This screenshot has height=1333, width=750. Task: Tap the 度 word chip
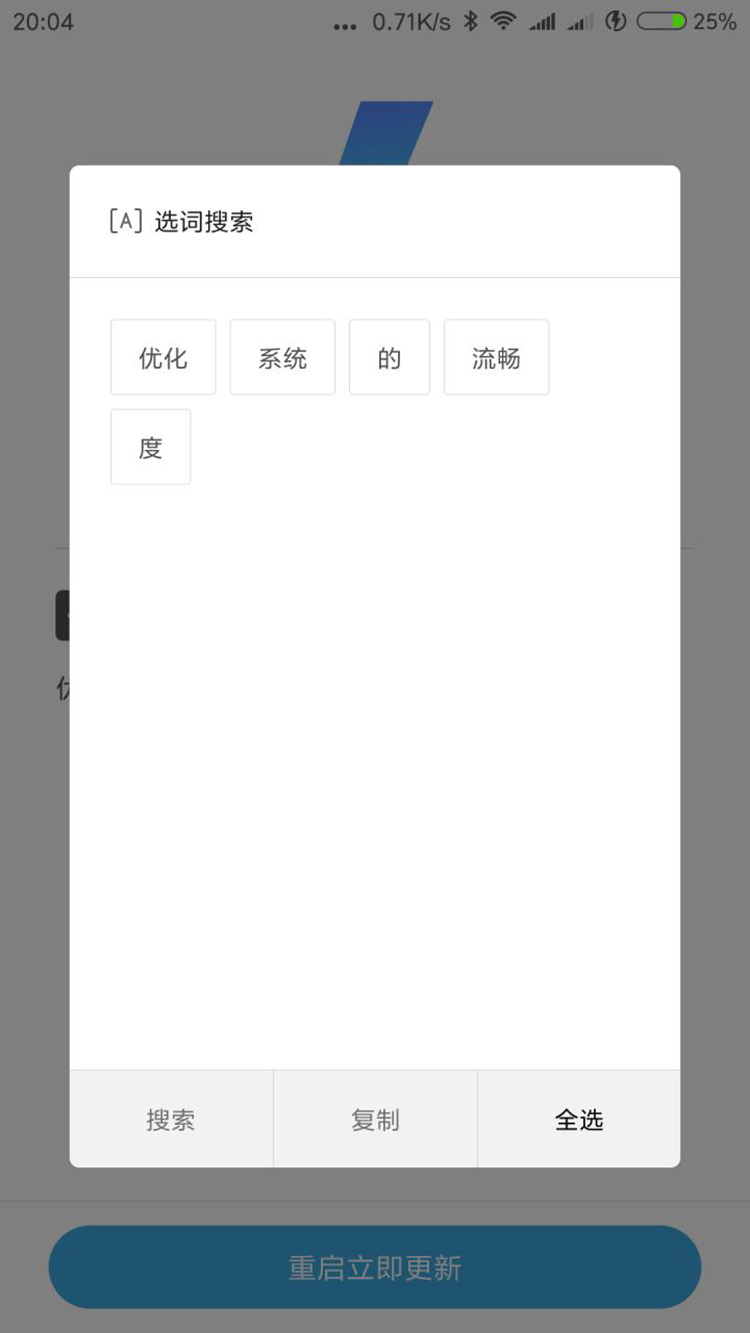(x=150, y=447)
